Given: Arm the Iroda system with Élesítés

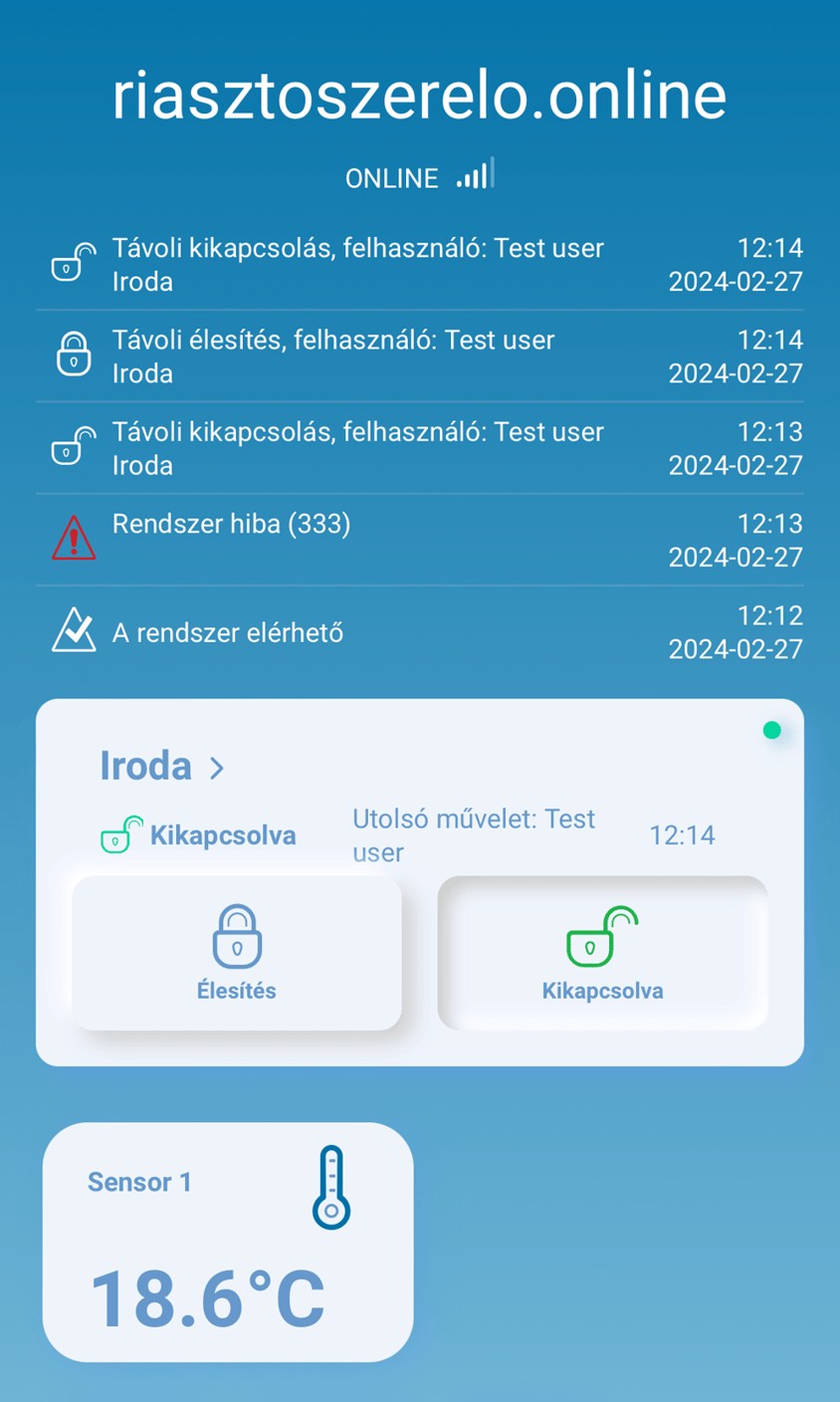Looking at the screenshot, I should (x=237, y=953).
